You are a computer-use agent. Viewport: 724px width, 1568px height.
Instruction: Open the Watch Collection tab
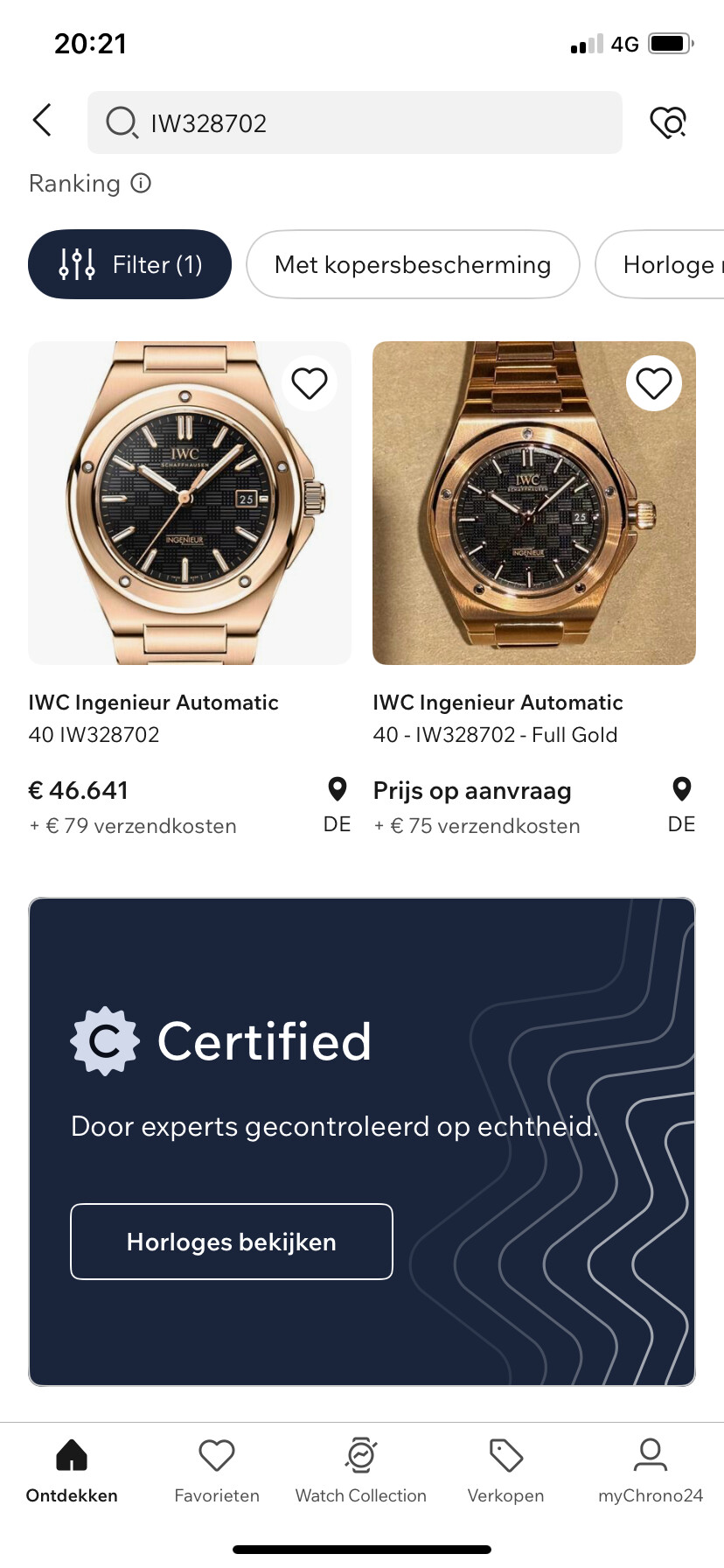tap(361, 1471)
